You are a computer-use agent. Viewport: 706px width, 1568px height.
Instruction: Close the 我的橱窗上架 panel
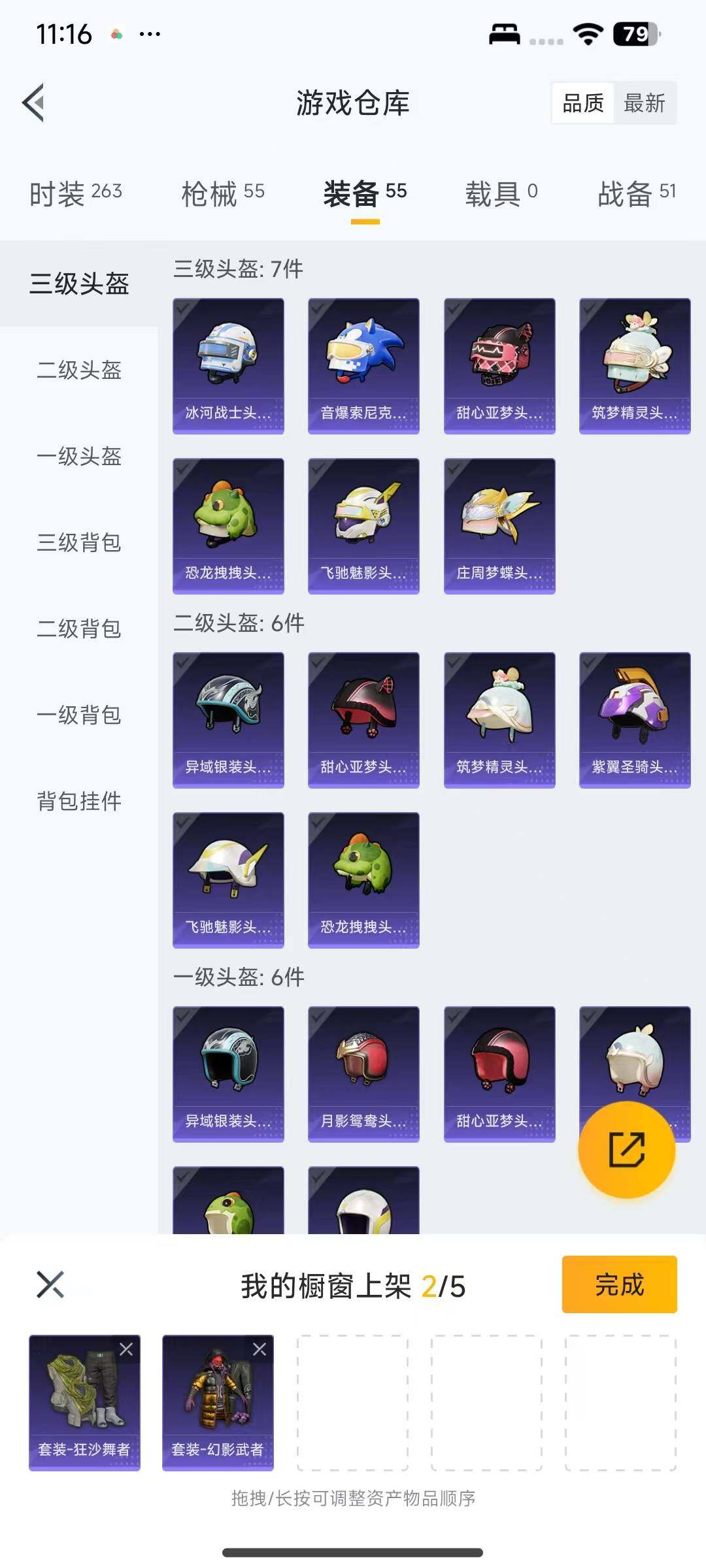click(x=50, y=1284)
